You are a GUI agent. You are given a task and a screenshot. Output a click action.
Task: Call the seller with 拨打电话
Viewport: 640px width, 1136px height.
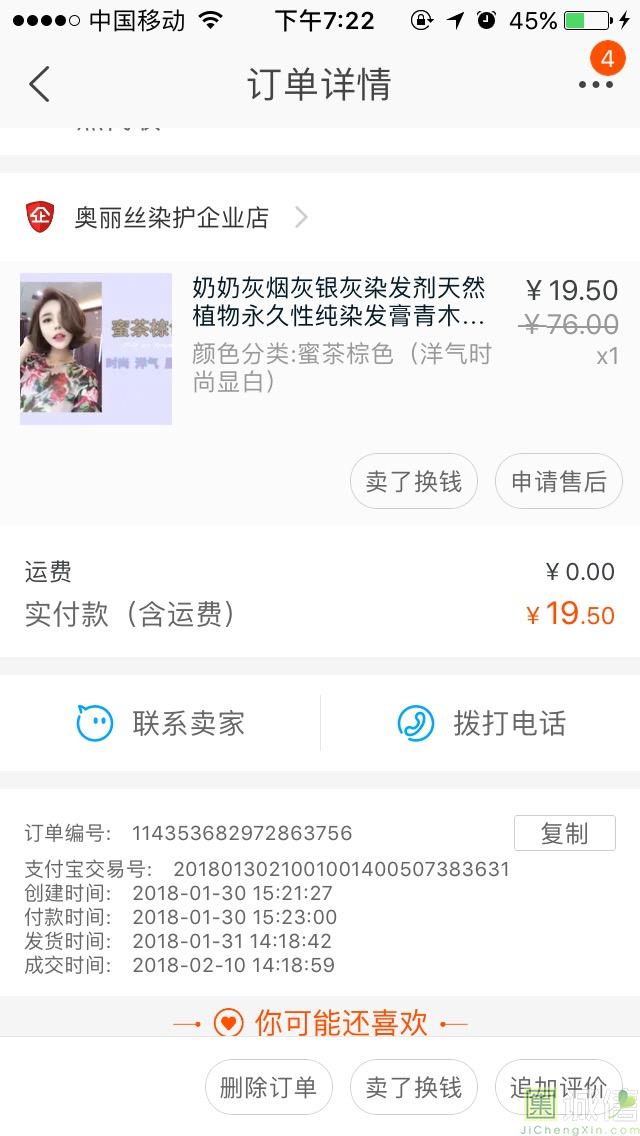pos(481,723)
